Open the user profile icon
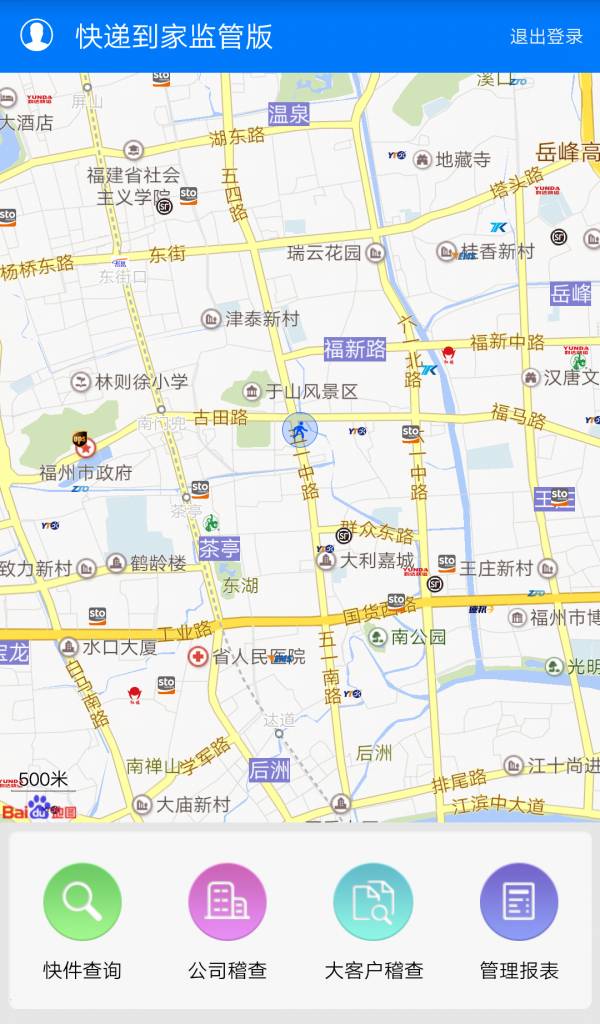This screenshot has height=1024, width=600. 36,35
